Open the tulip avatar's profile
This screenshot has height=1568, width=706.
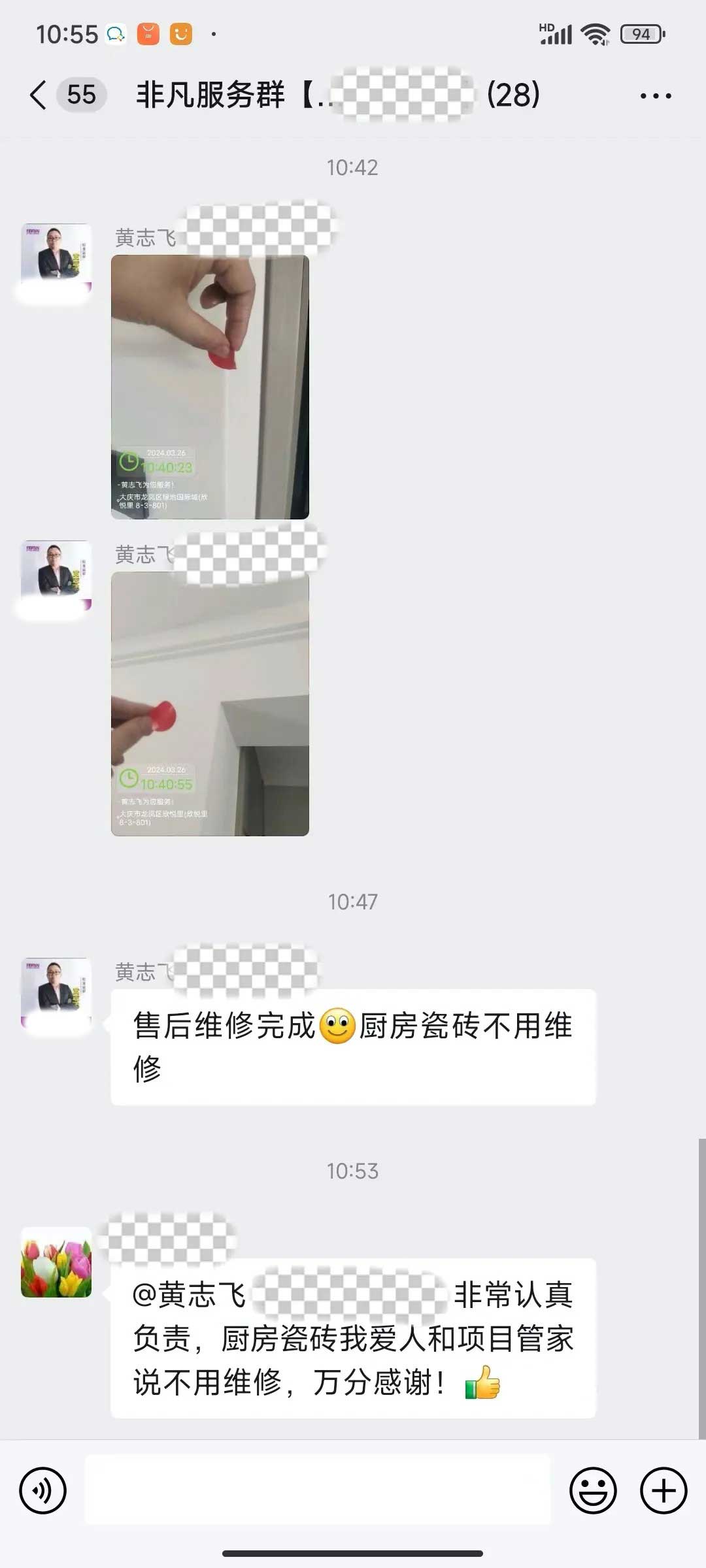coord(56,1262)
